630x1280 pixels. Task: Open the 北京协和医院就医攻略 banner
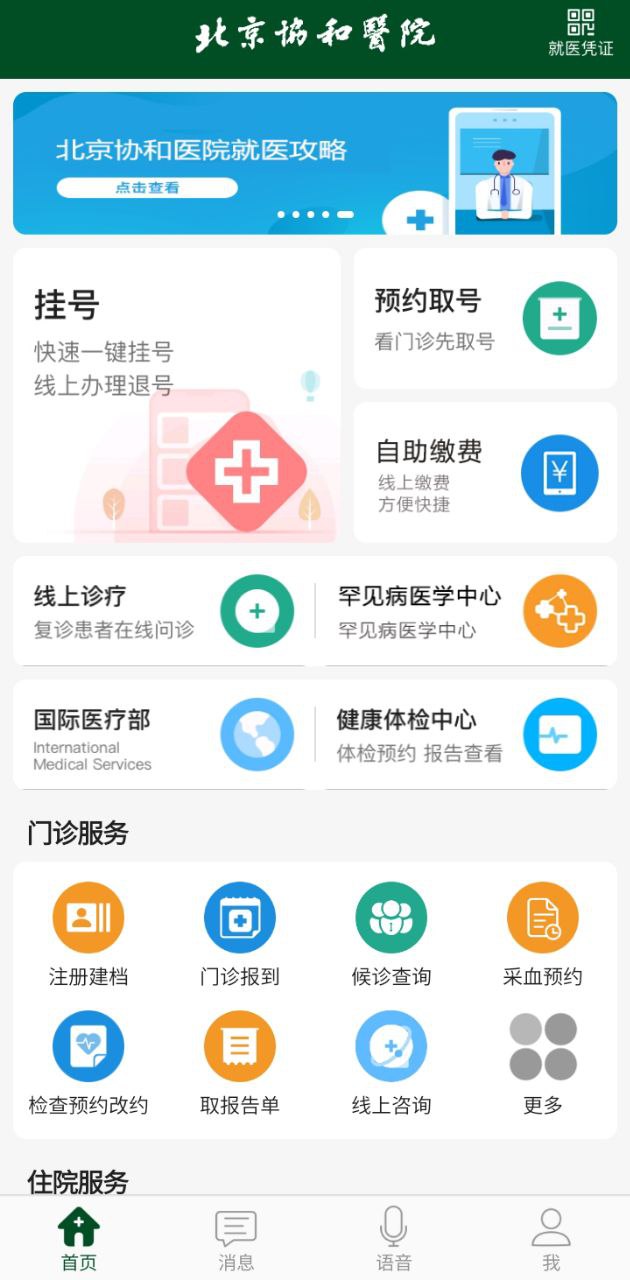point(314,163)
